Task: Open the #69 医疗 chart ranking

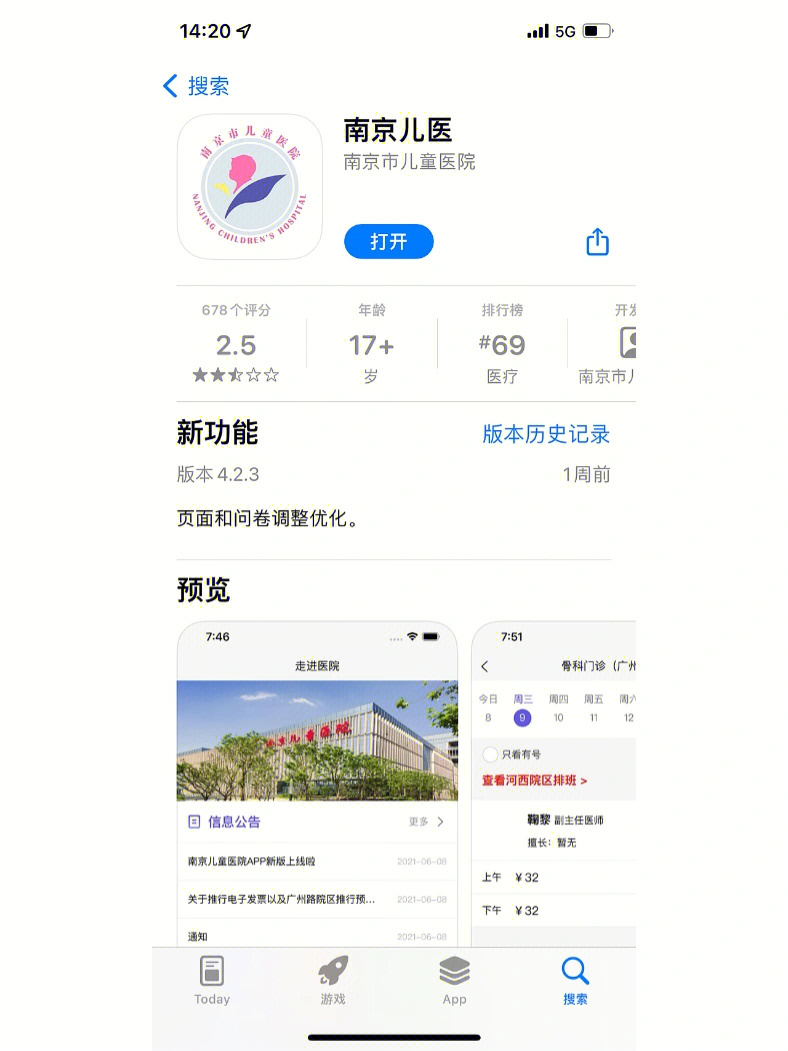Action: (502, 344)
